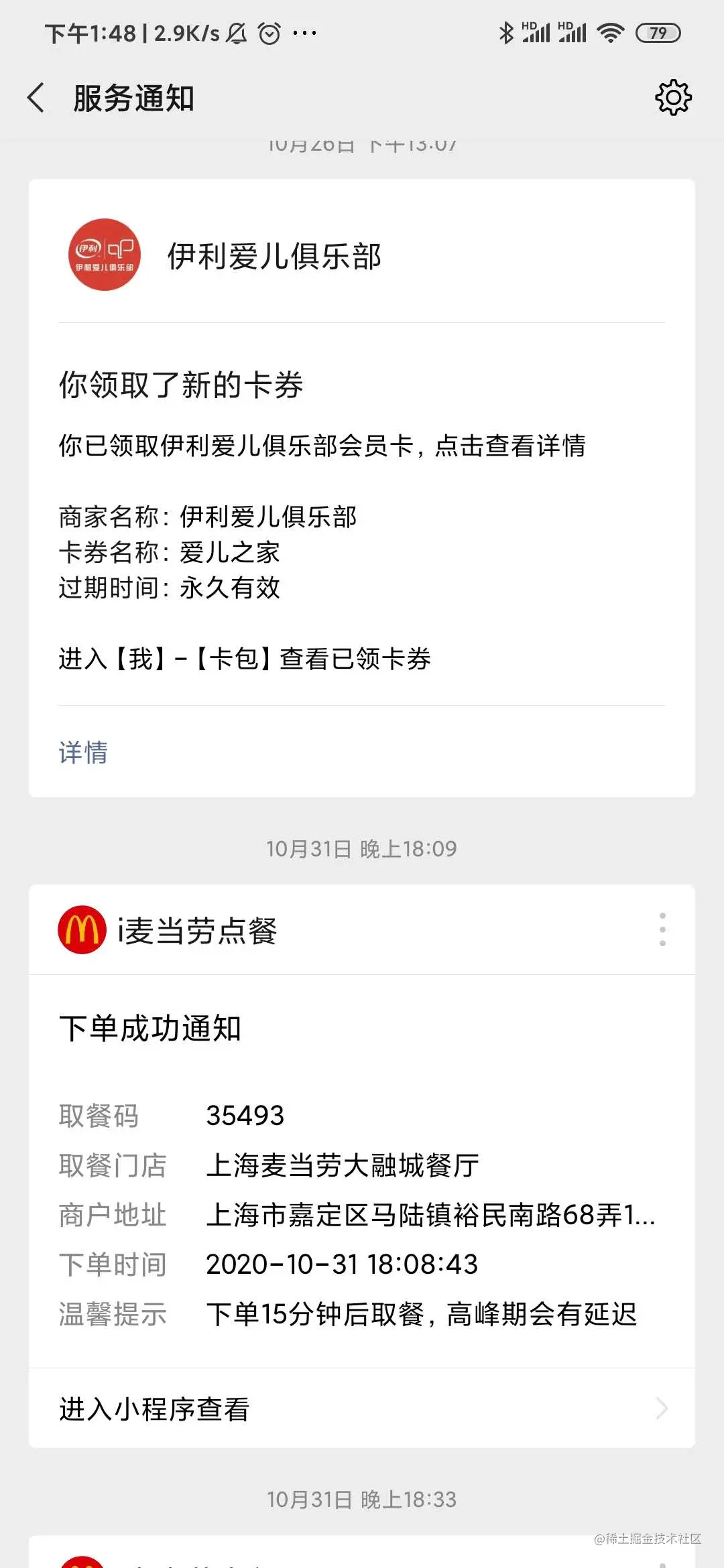Screen dimensions: 724x1568
Task: Open the 下单成功通知 order card
Action: 362,1173
